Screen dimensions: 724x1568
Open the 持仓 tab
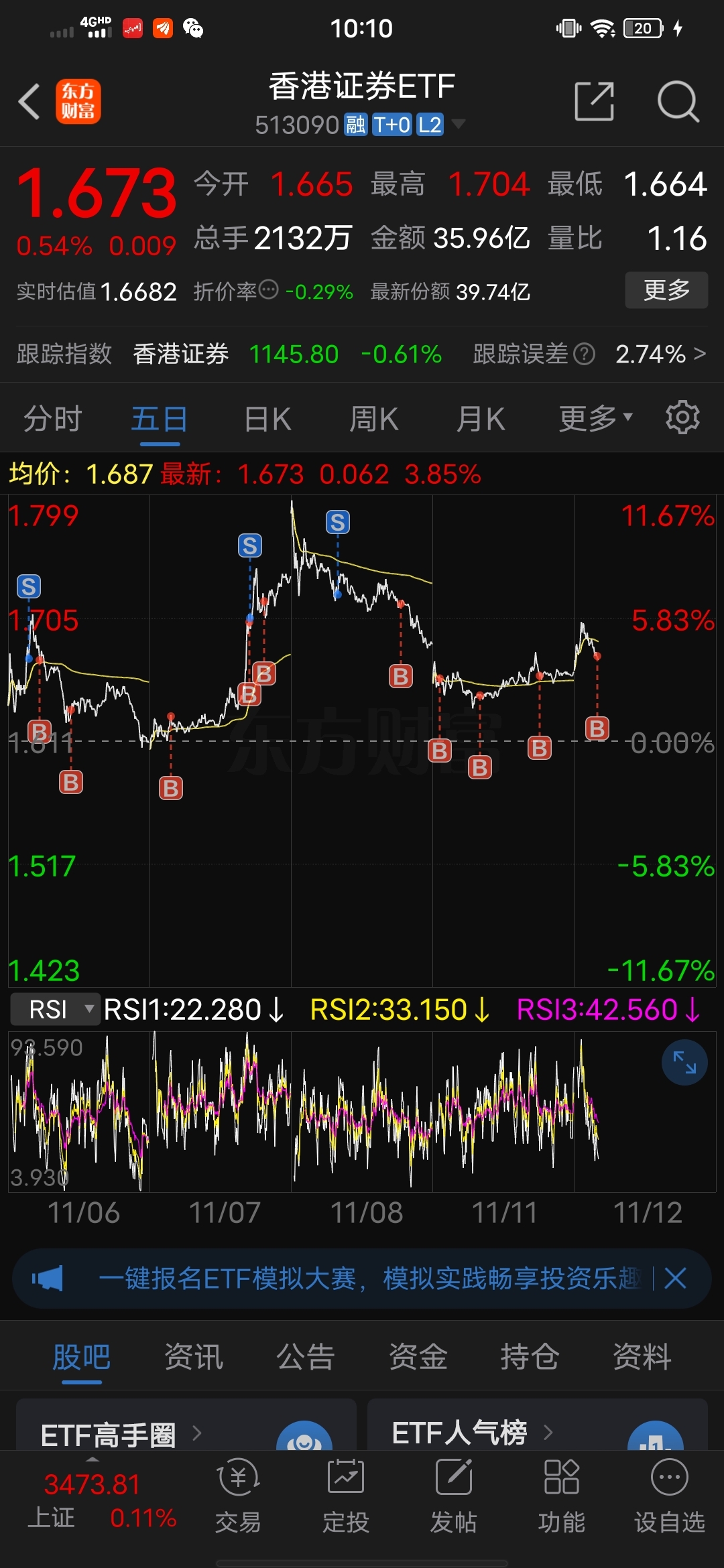[529, 1357]
